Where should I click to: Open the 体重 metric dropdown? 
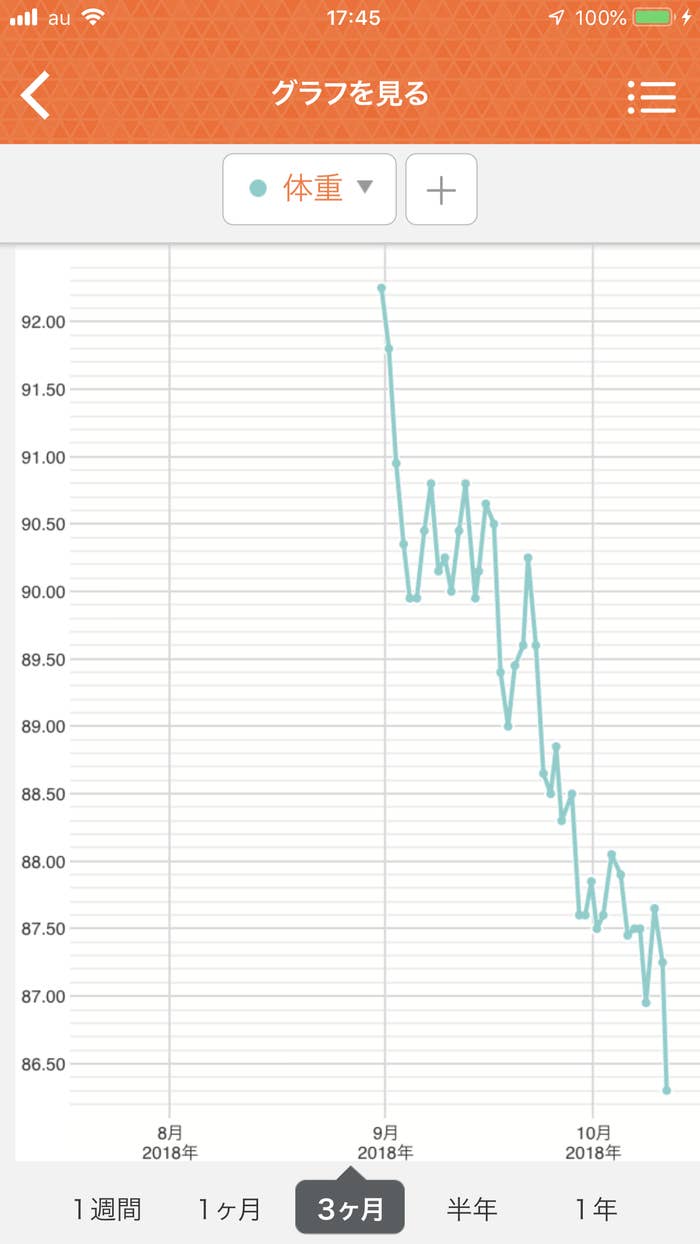coord(309,189)
